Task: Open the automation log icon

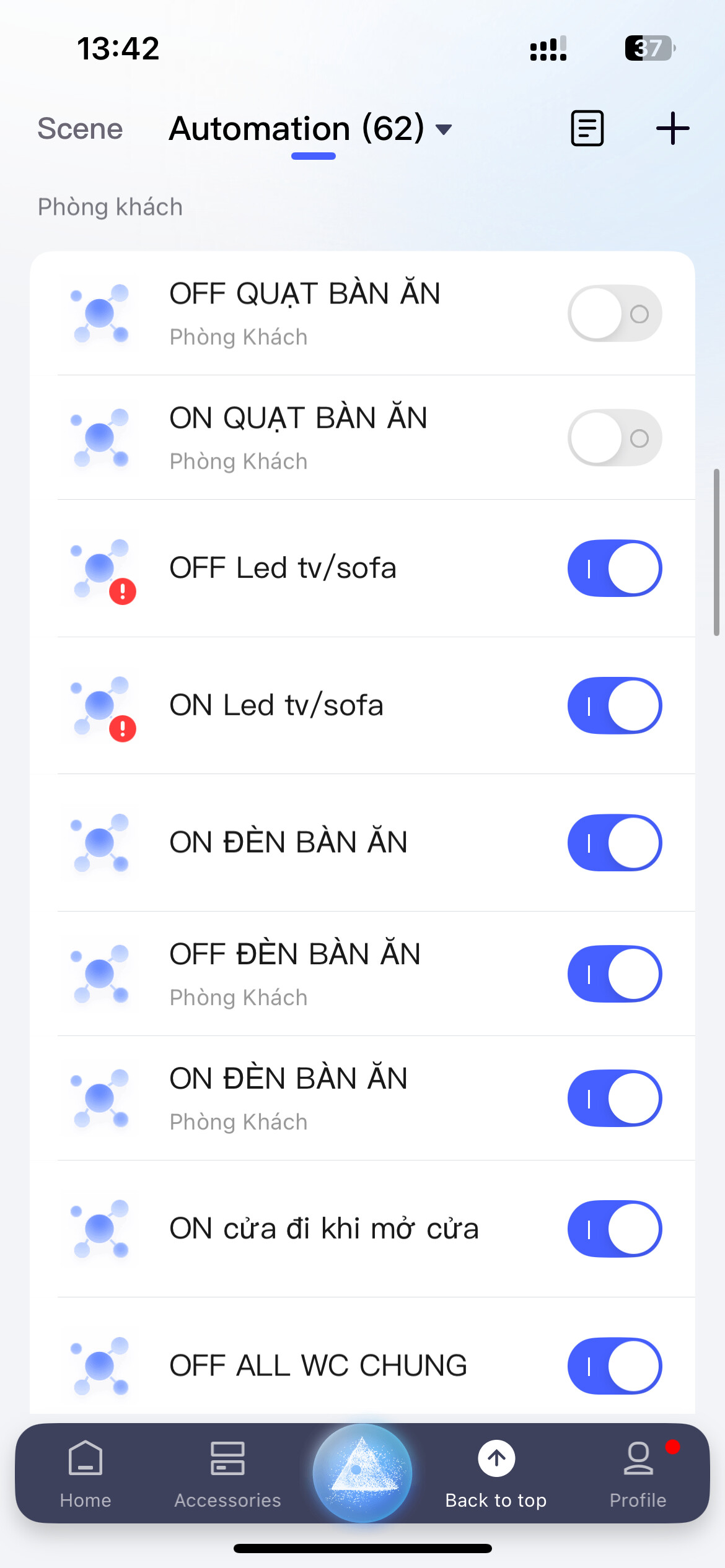Action: pyautogui.click(x=587, y=129)
